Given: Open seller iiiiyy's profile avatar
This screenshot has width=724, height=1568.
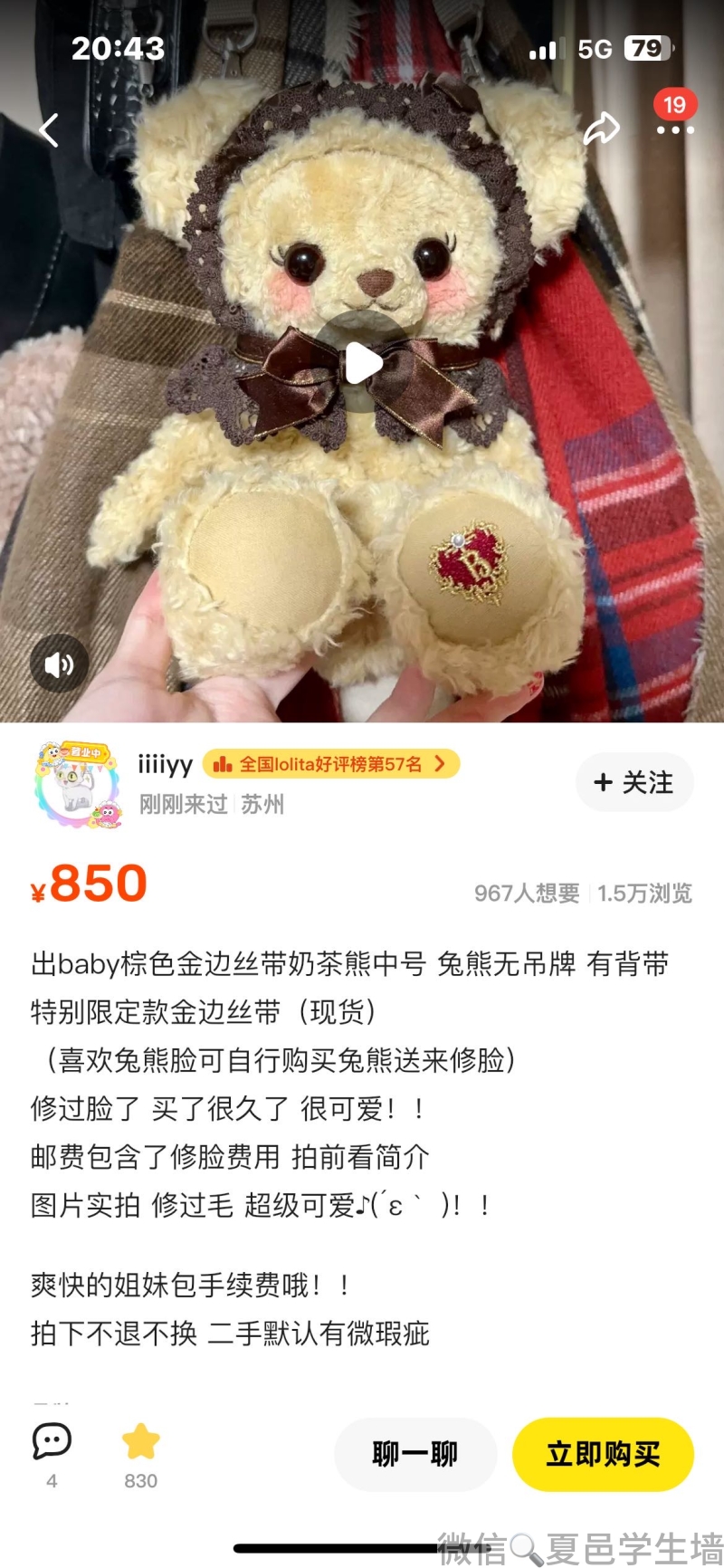Looking at the screenshot, I should pos(78,784).
